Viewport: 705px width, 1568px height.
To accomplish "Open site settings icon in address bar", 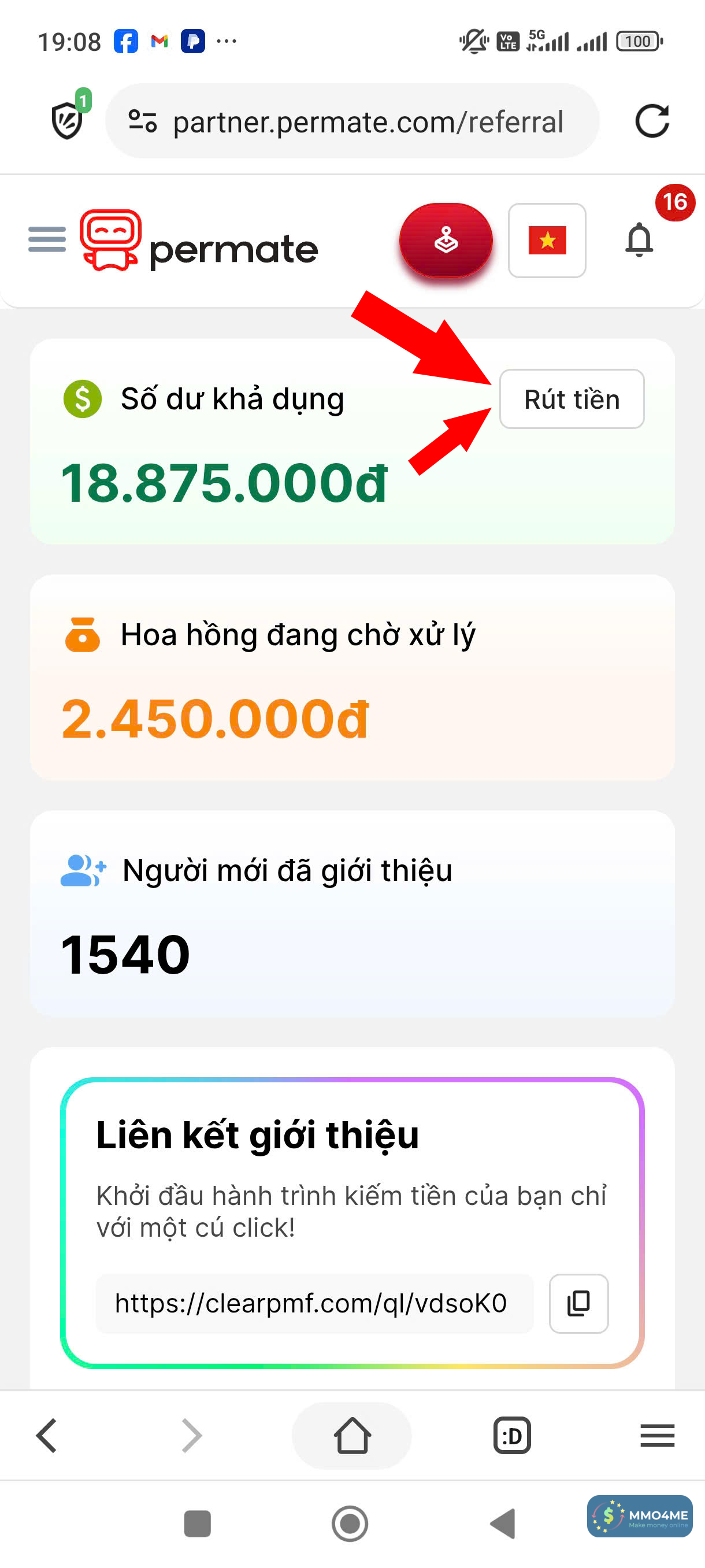I will (x=142, y=121).
